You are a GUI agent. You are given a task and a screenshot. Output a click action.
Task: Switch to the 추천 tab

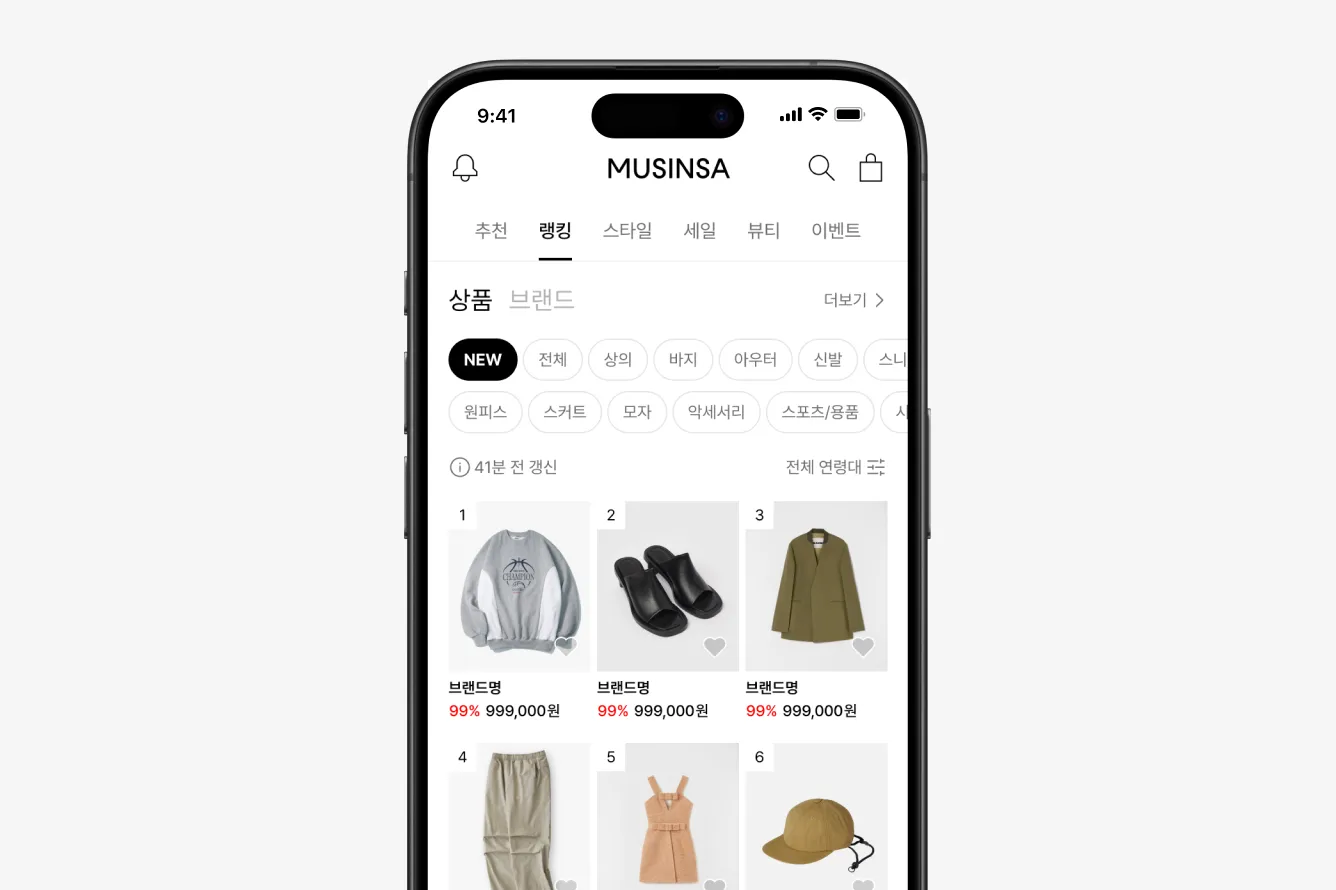click(x=491, y=231)
